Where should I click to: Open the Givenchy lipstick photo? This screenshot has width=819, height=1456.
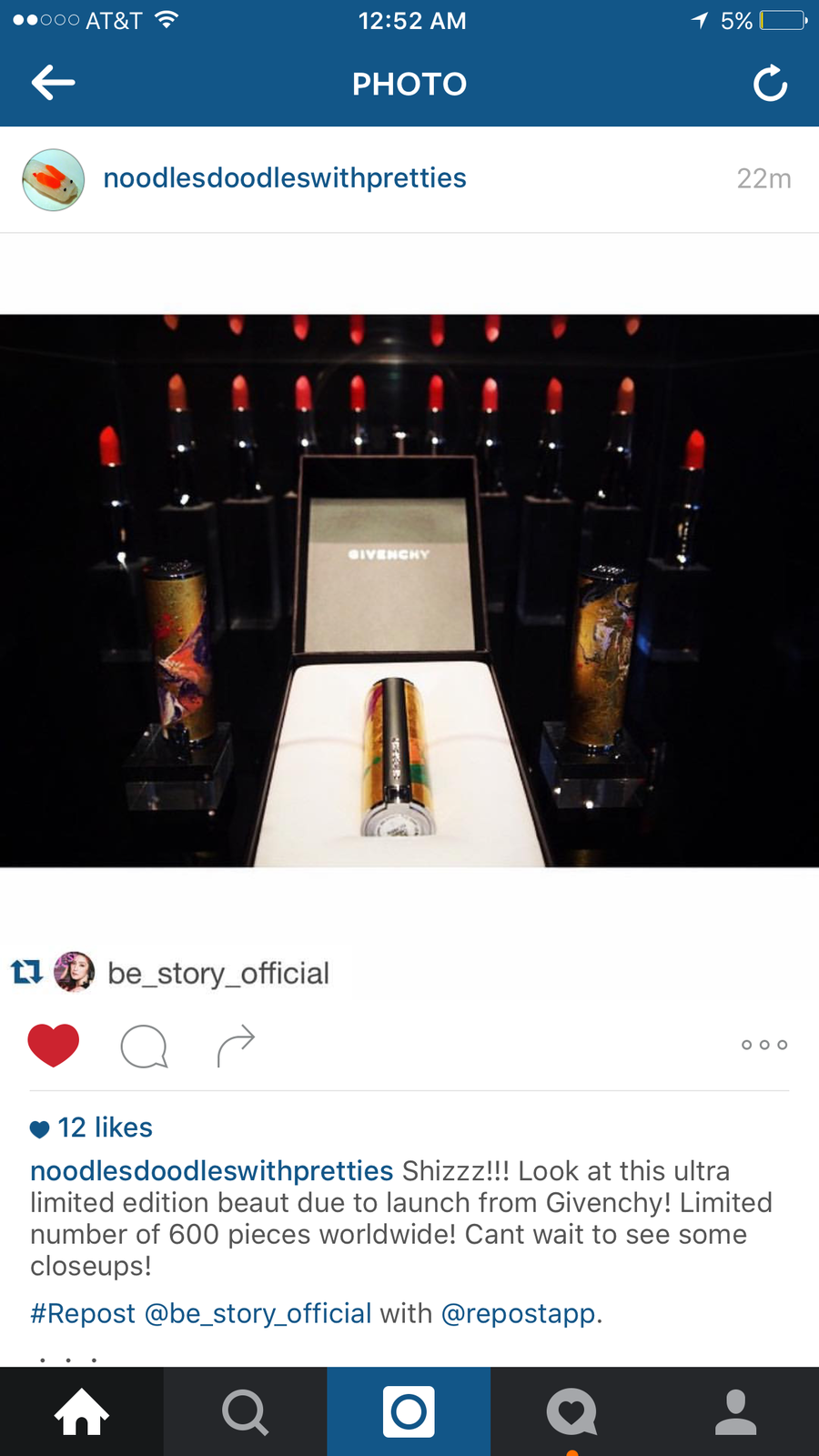click(409, 591)
